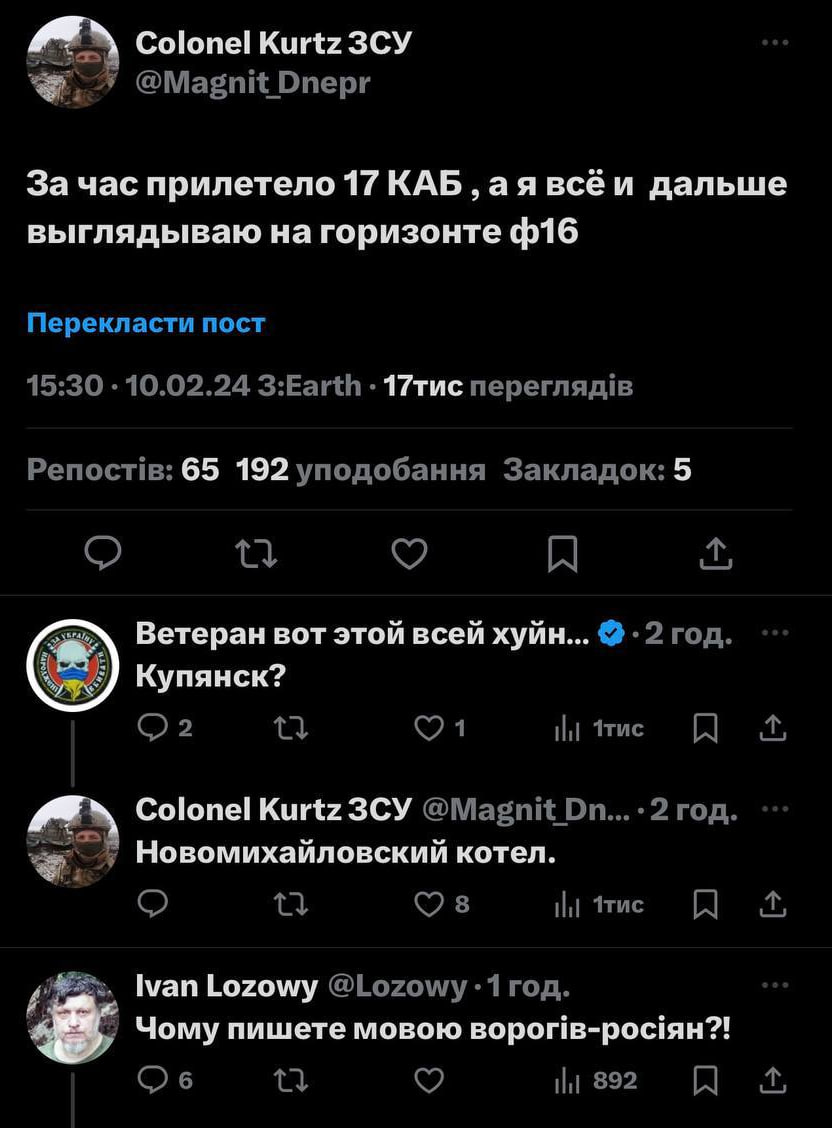View reposts count 'Репостів: 65'

122,470
